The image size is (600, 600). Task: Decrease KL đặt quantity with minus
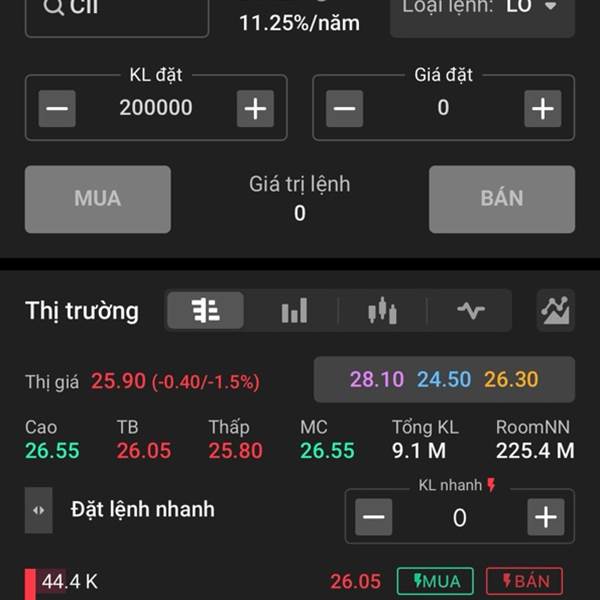coord(57,108)
